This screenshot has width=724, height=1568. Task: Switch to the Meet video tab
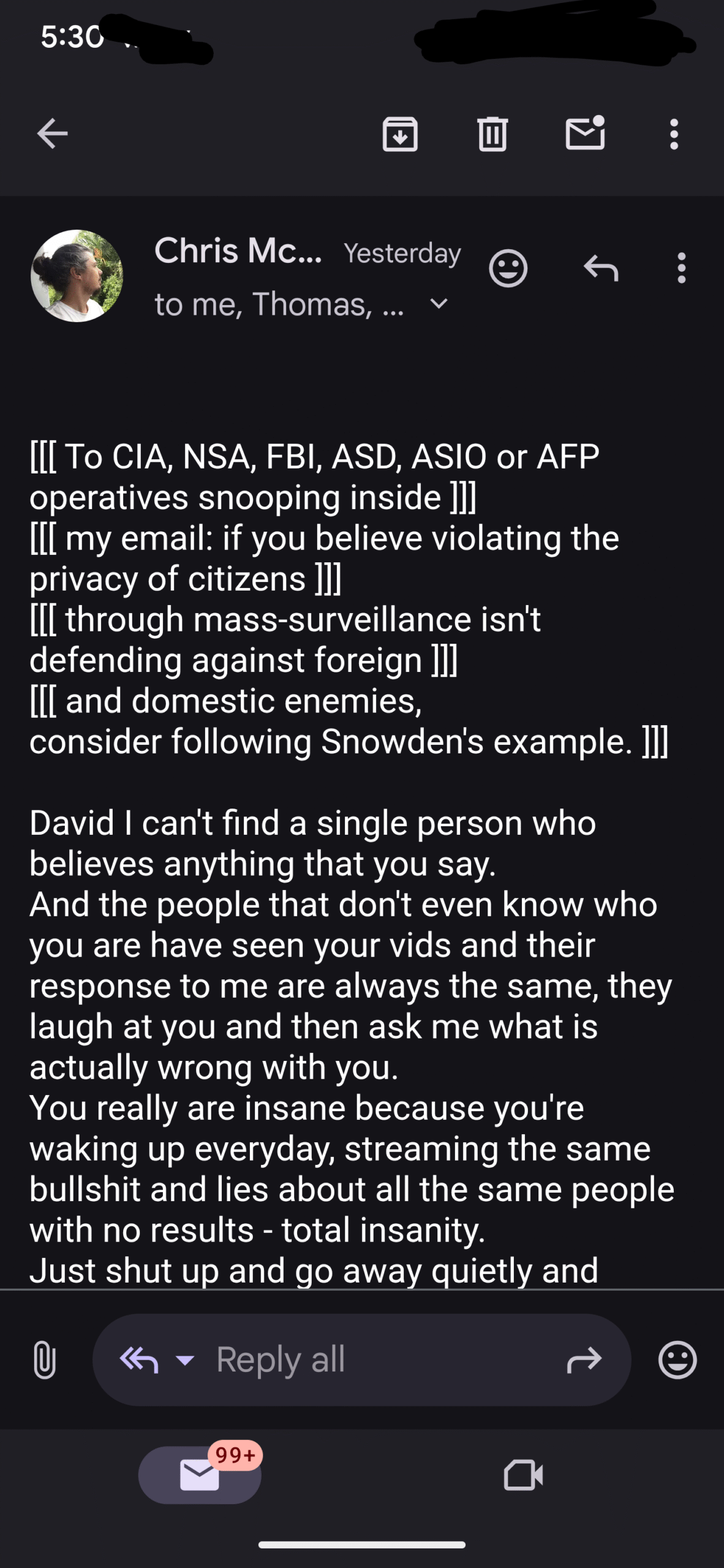[524, 1475]
